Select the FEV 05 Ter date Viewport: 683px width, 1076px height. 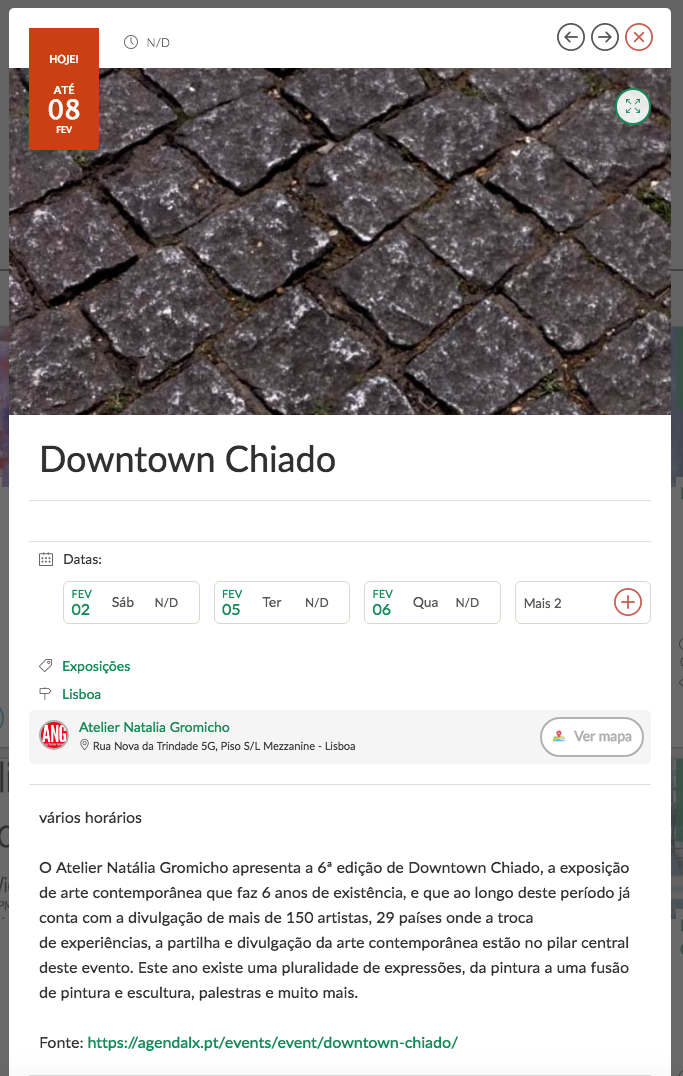[x=281, y=603]
